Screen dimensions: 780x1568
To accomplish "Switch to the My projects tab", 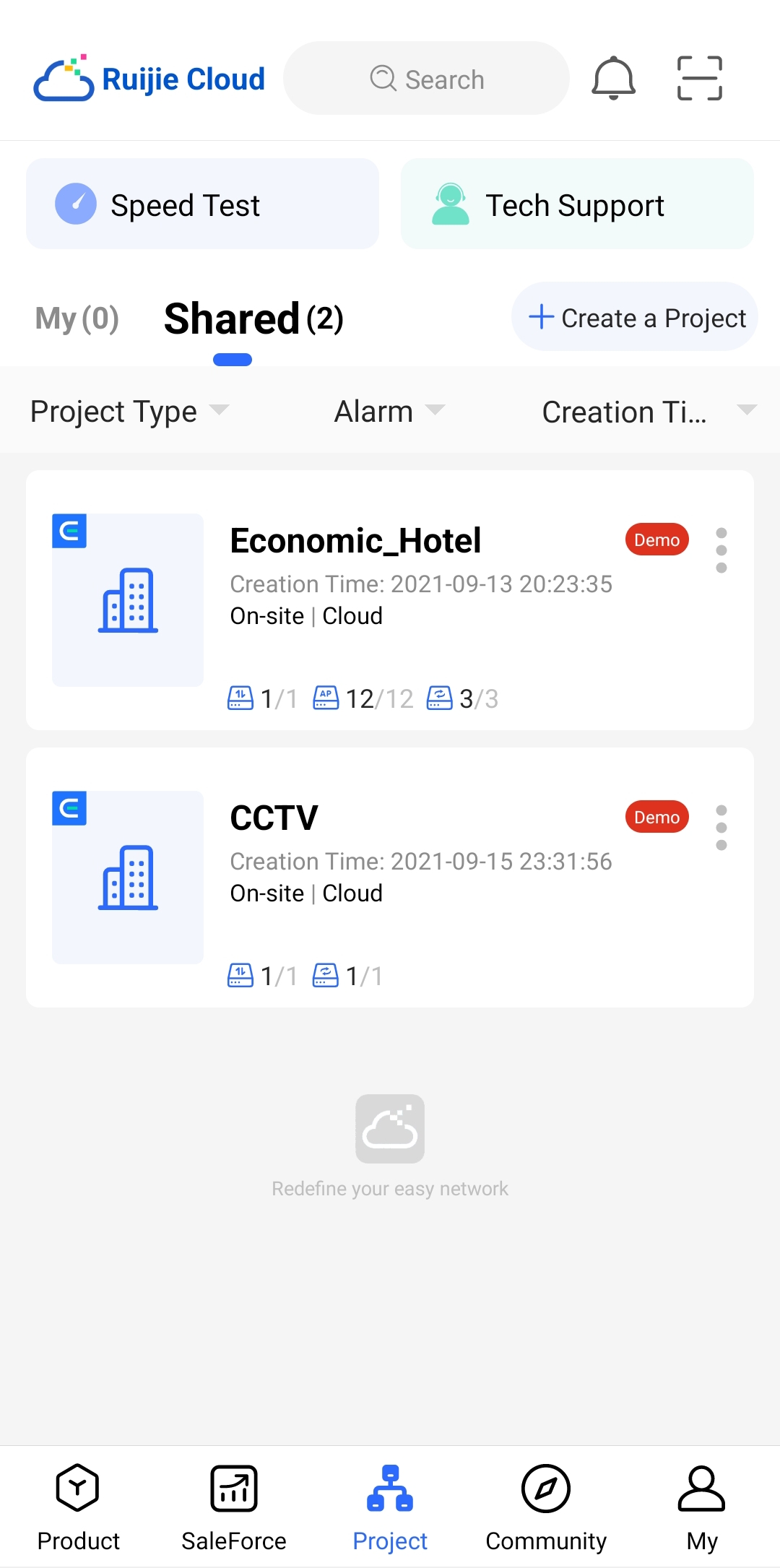I will point(77,319).
